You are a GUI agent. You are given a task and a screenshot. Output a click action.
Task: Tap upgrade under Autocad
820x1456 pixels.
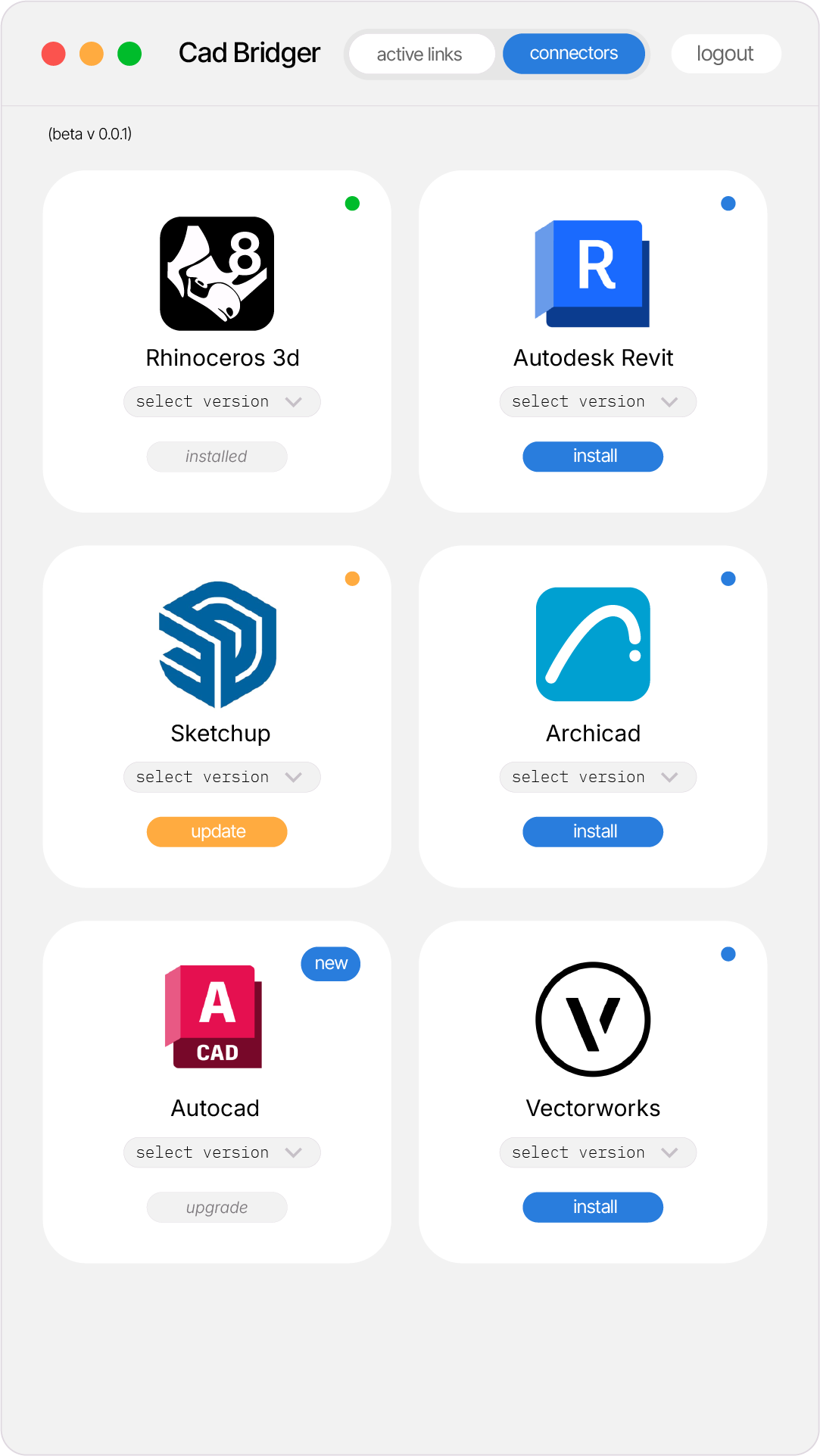(217, 1208)
